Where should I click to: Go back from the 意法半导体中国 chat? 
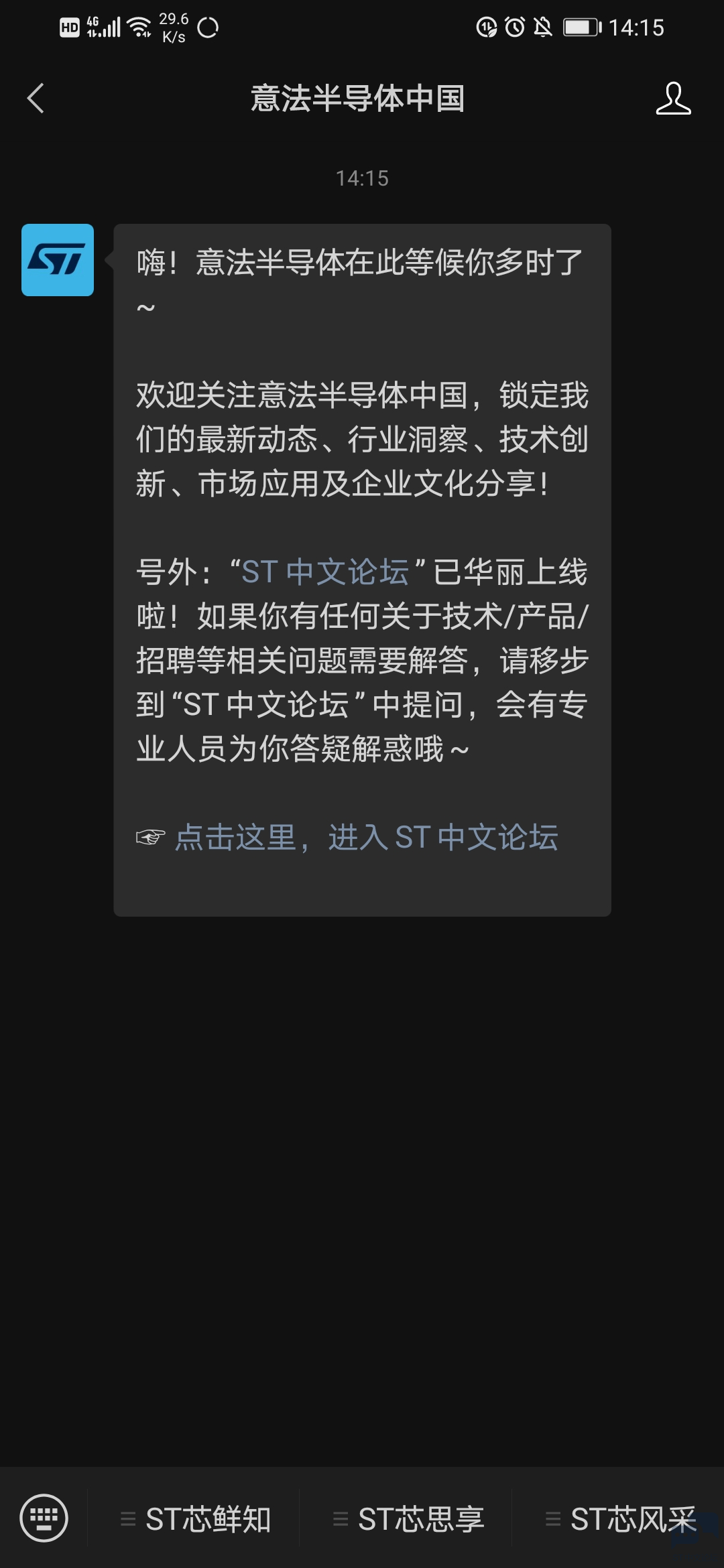36,99
